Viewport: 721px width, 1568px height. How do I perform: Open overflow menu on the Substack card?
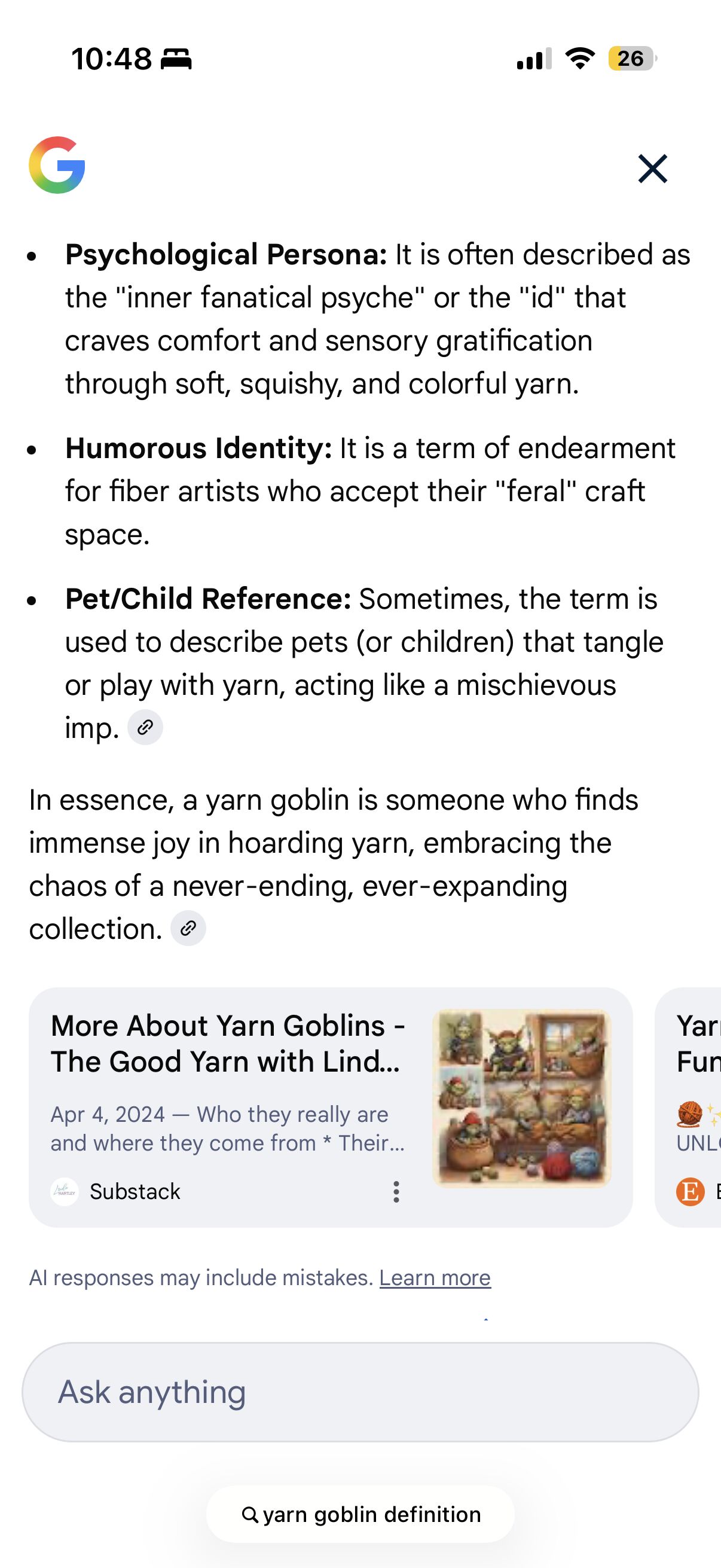tap(396, 1191)
